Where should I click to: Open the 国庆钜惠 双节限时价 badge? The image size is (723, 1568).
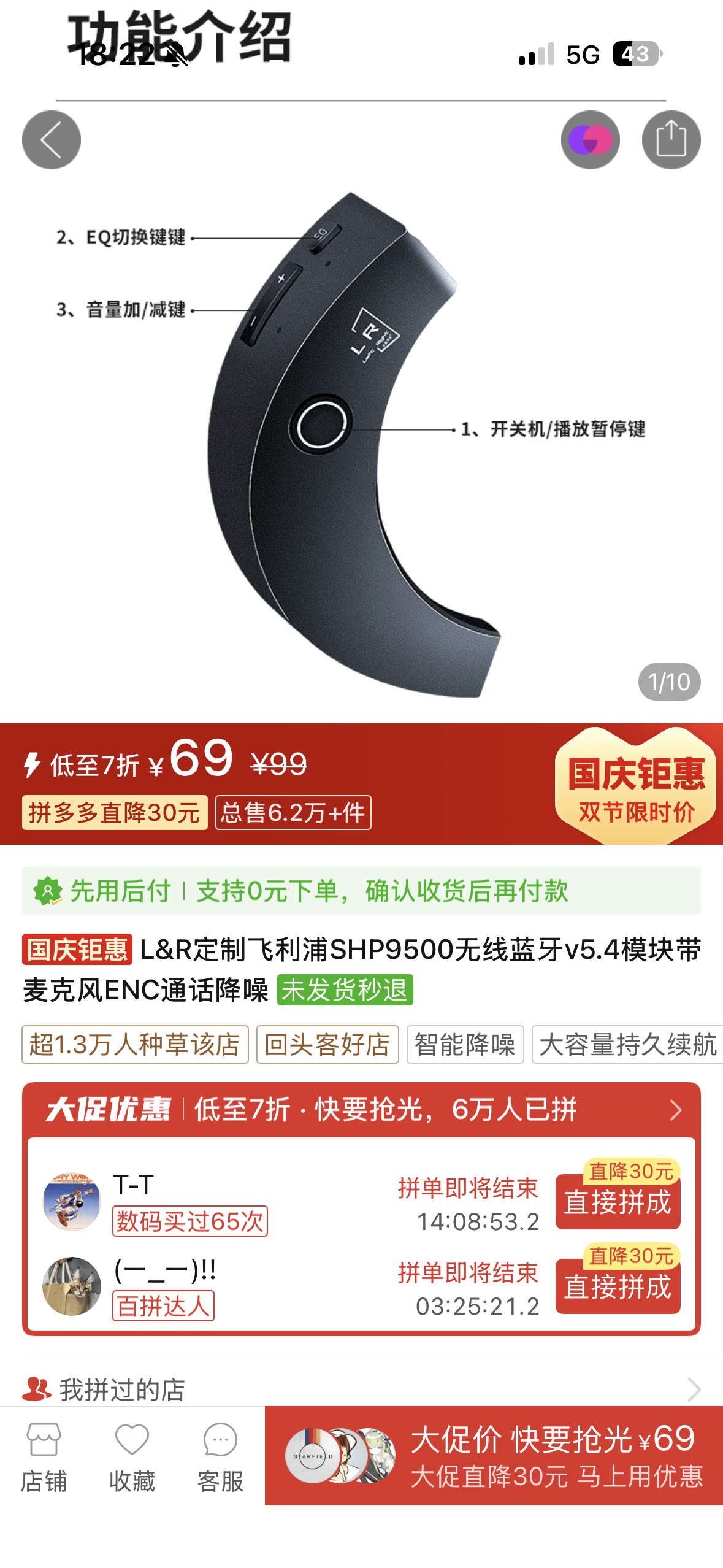pos(635,786)
